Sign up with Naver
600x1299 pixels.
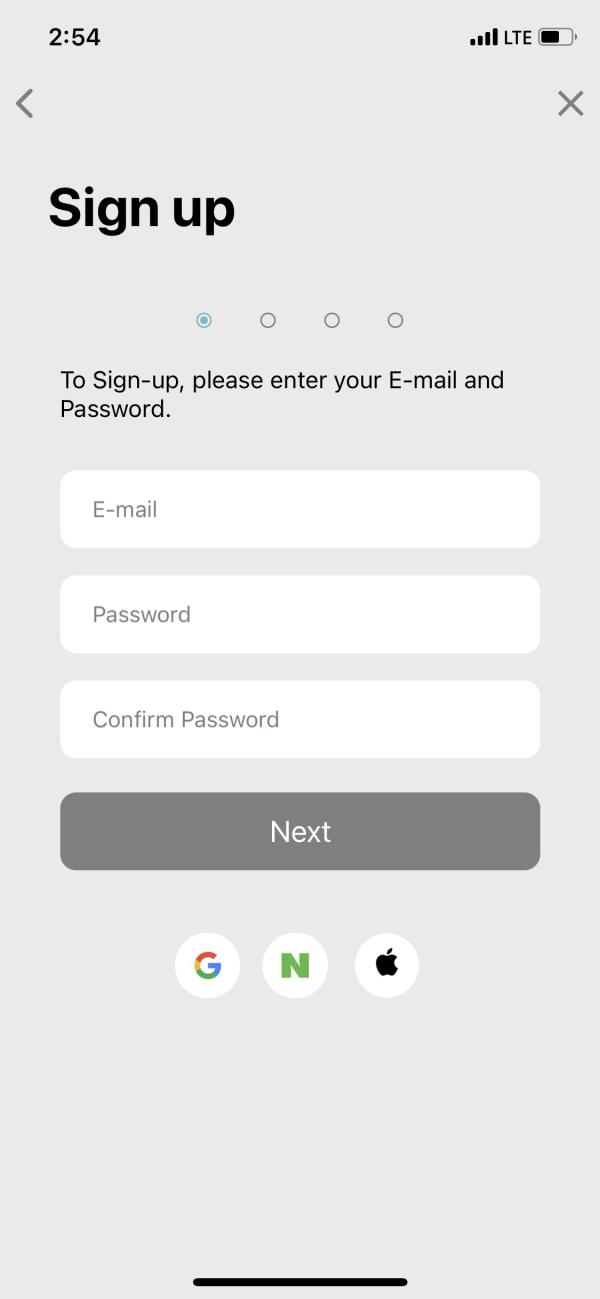pyautogui.click(x=295, y=965)
